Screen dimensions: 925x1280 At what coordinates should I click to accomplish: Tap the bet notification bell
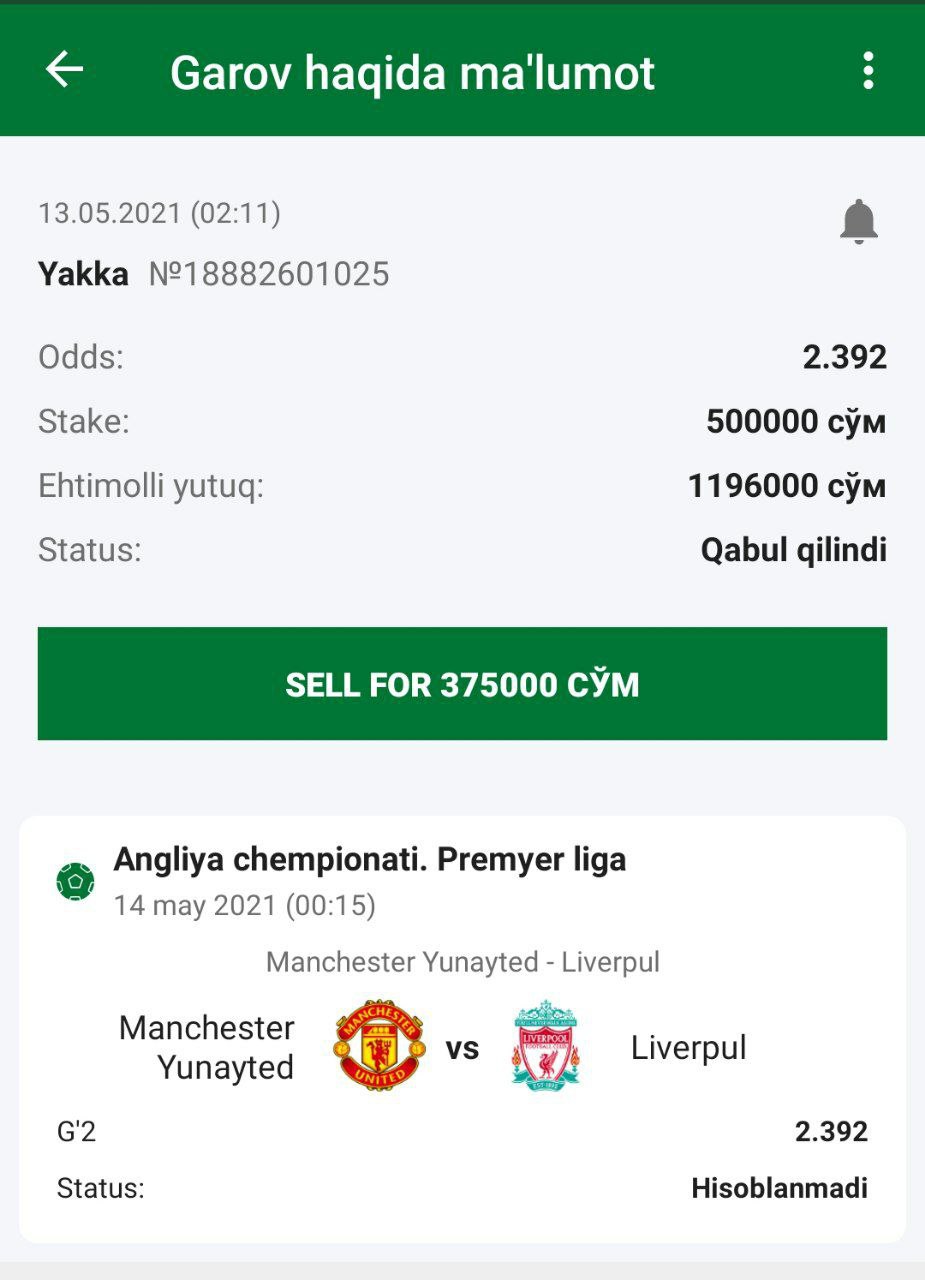[858, 221]
